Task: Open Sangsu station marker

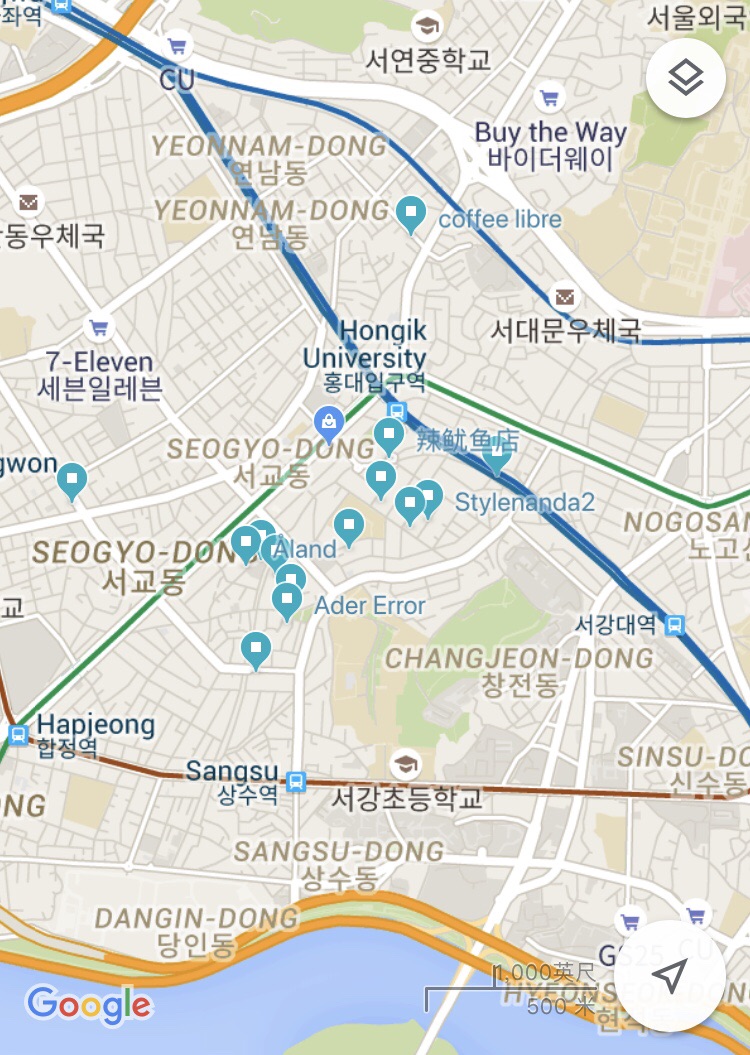Action: click(295, 781)
